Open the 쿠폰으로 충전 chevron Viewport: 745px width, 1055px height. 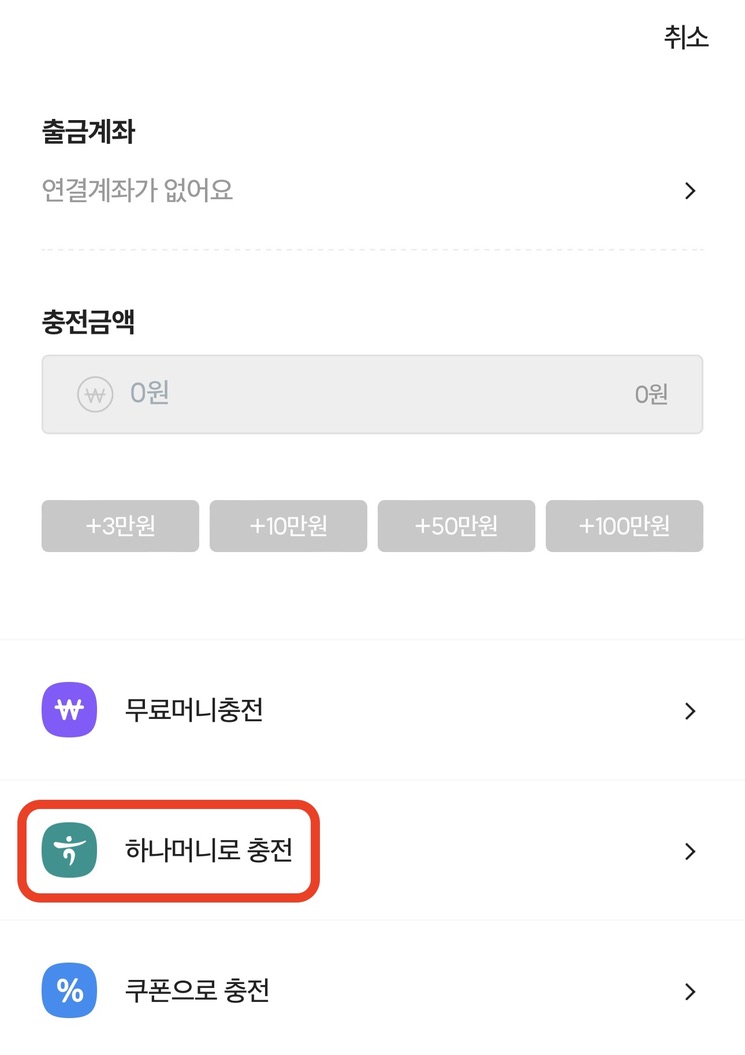tap(690, 991)
